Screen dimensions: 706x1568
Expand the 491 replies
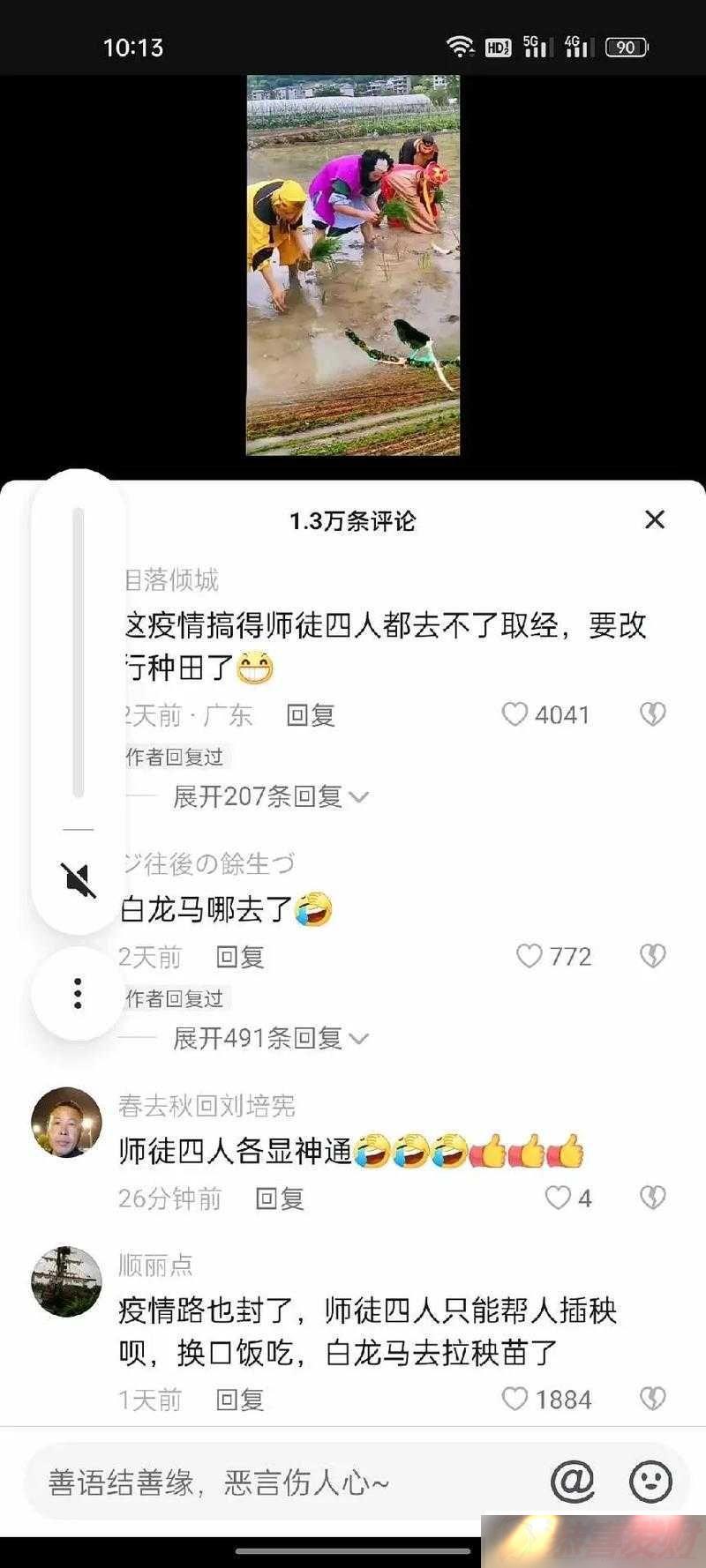pos(269,1039)
